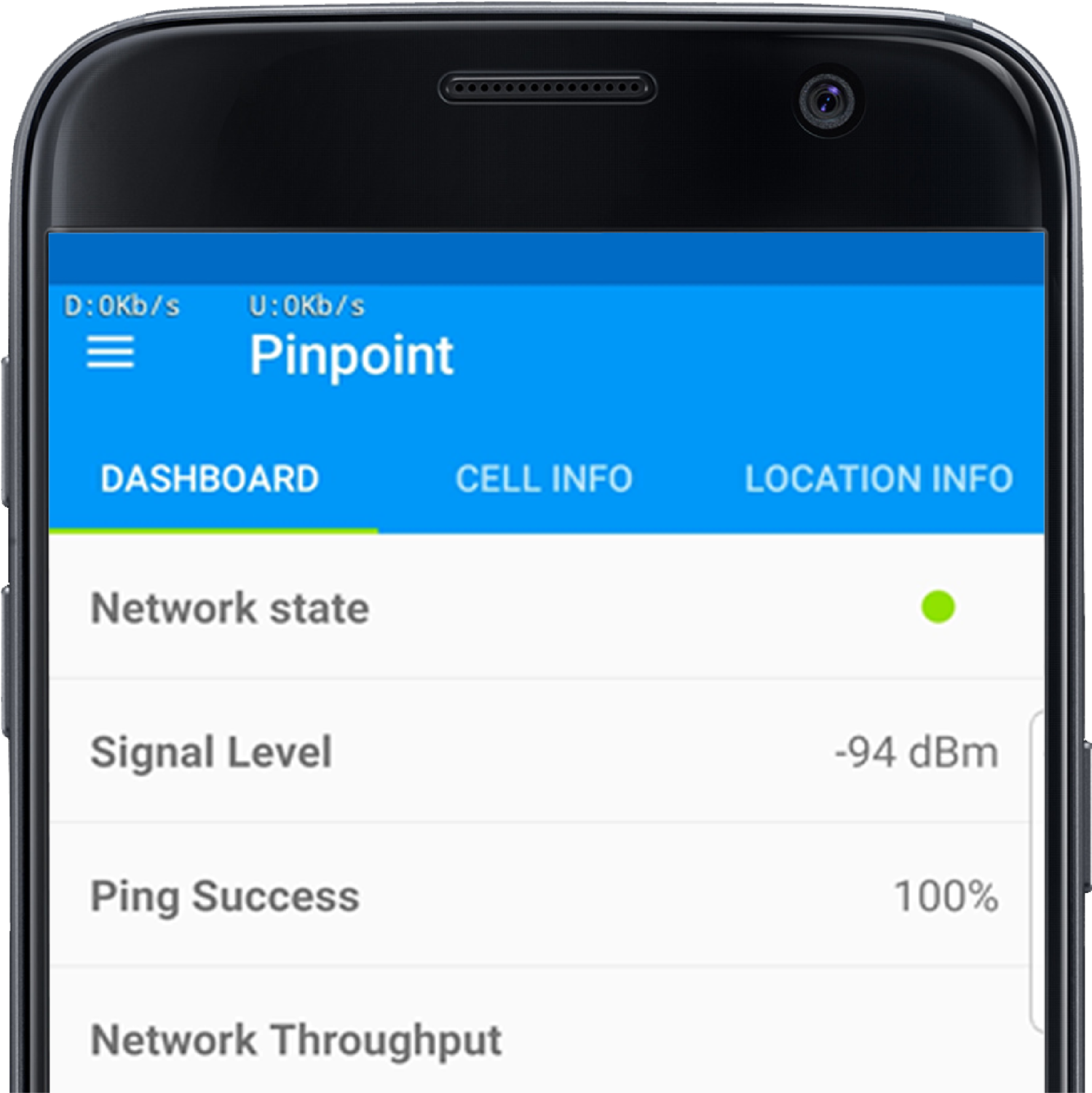1092x1093 pixels.
Task: Tap the front camera area on phone bezel
Action: tap(830, 100)
